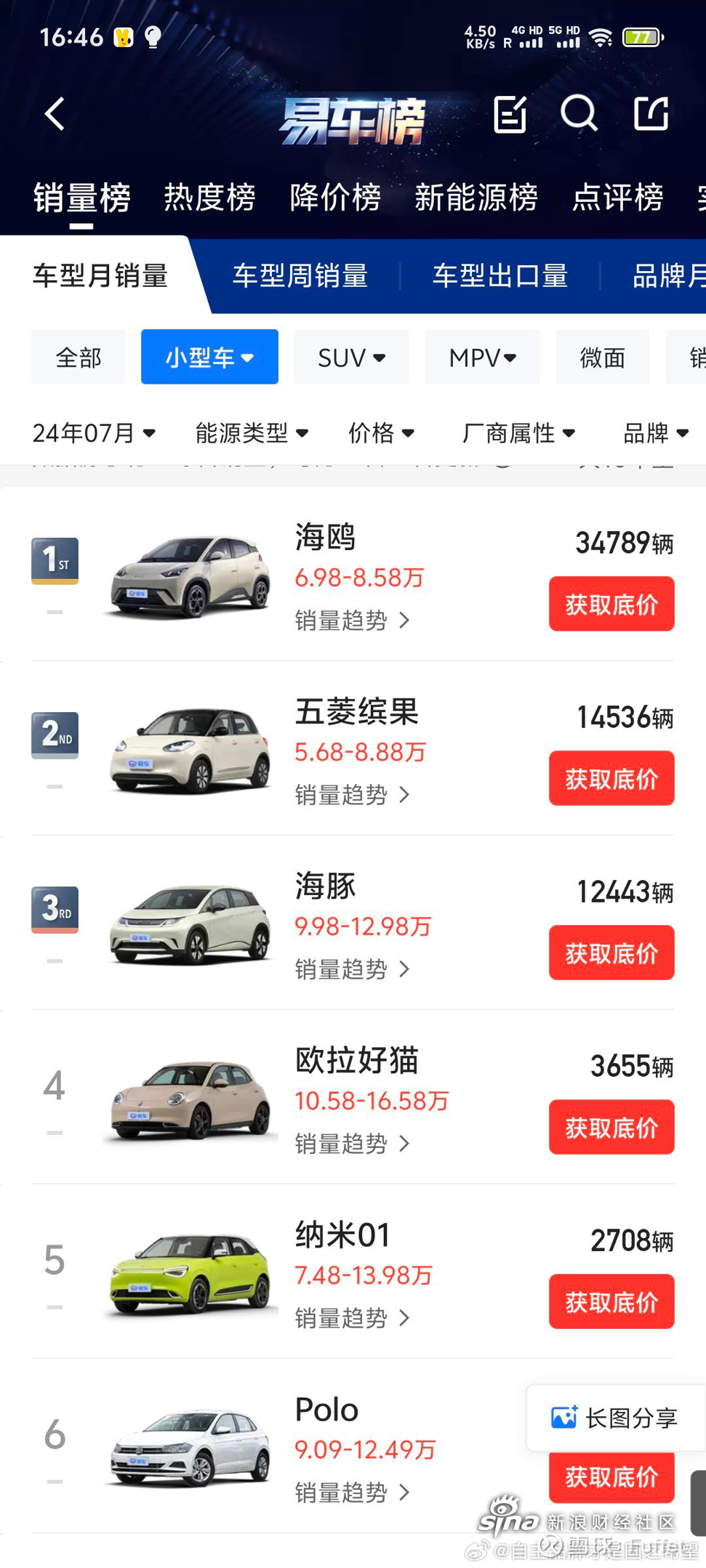Open the 24年07月 month picker
This screenshot has height=1568, width=706.
click(94, 433)
